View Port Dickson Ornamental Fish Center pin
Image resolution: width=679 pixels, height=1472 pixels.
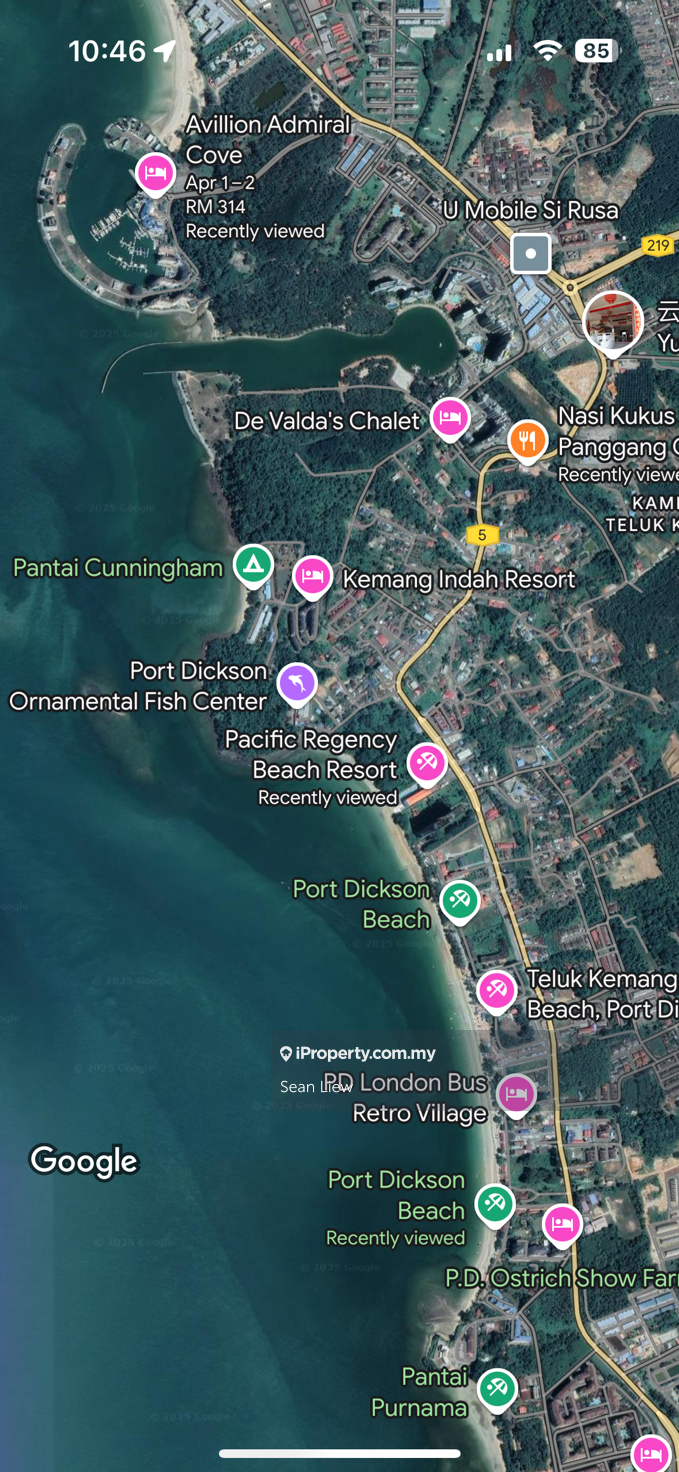296,684
